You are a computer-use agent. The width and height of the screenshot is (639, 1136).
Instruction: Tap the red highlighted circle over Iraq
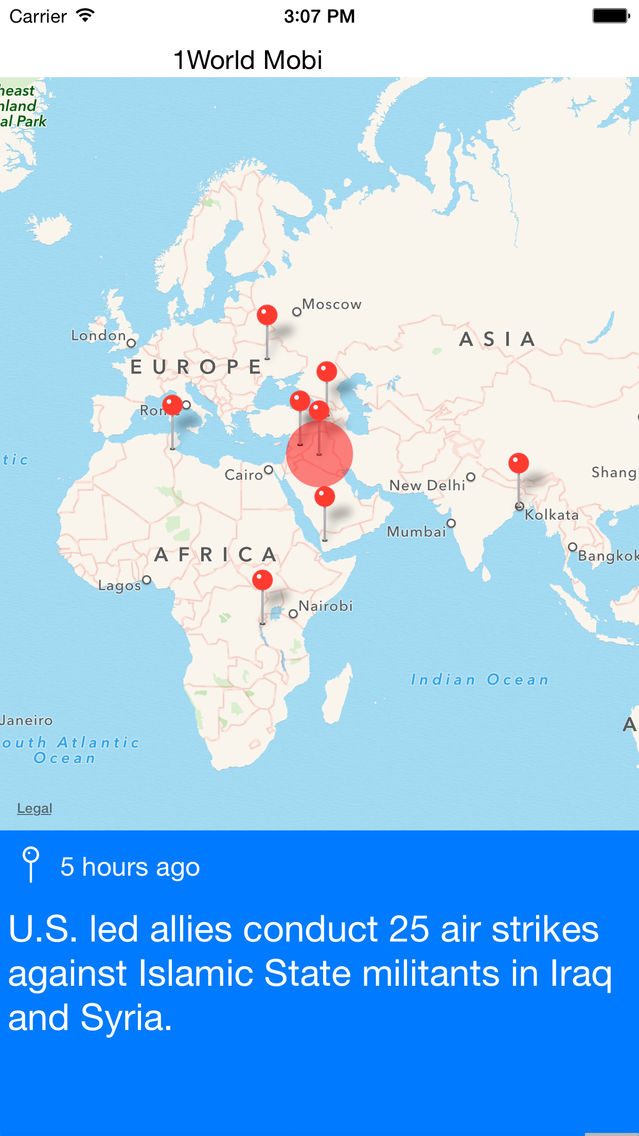pos(320,454)
